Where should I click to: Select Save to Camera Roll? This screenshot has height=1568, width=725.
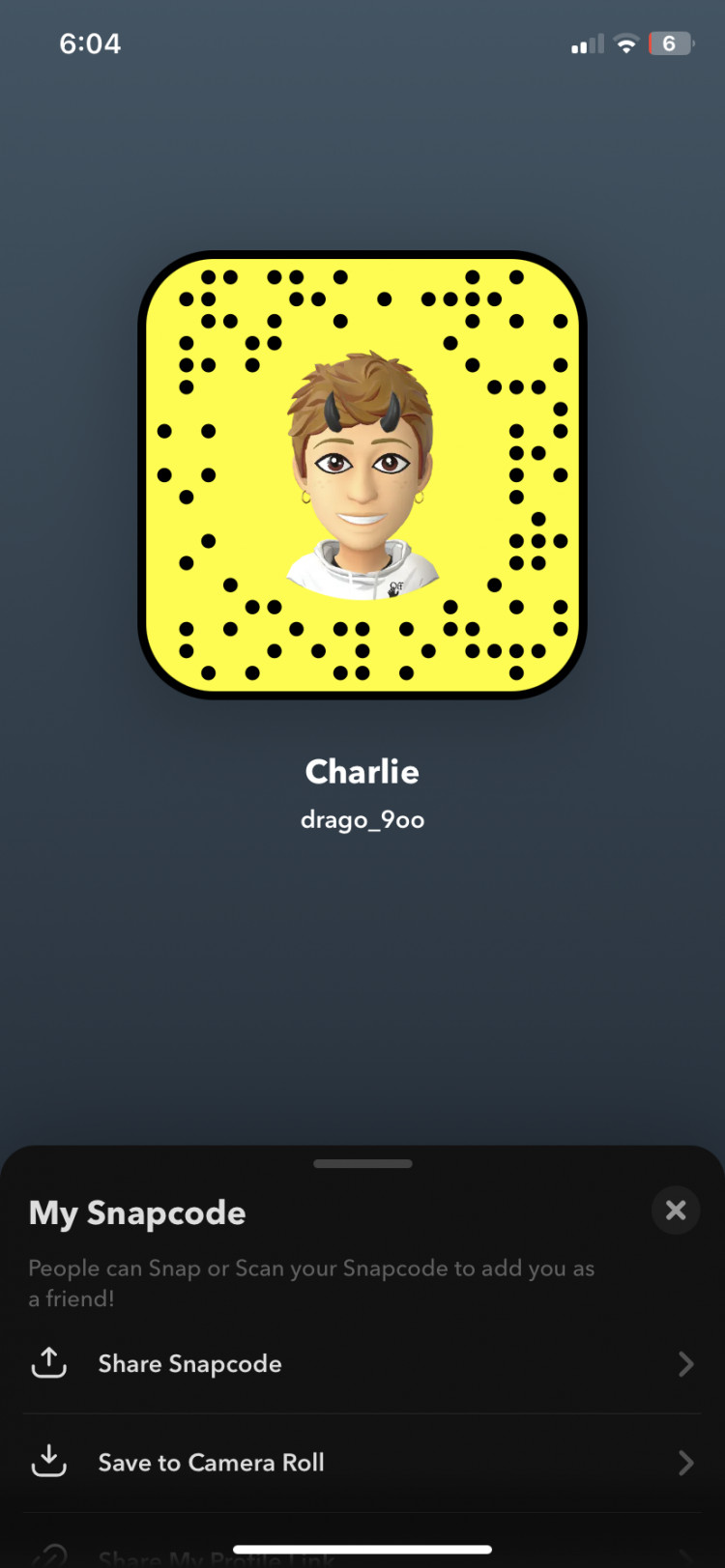coord(362,1463)
